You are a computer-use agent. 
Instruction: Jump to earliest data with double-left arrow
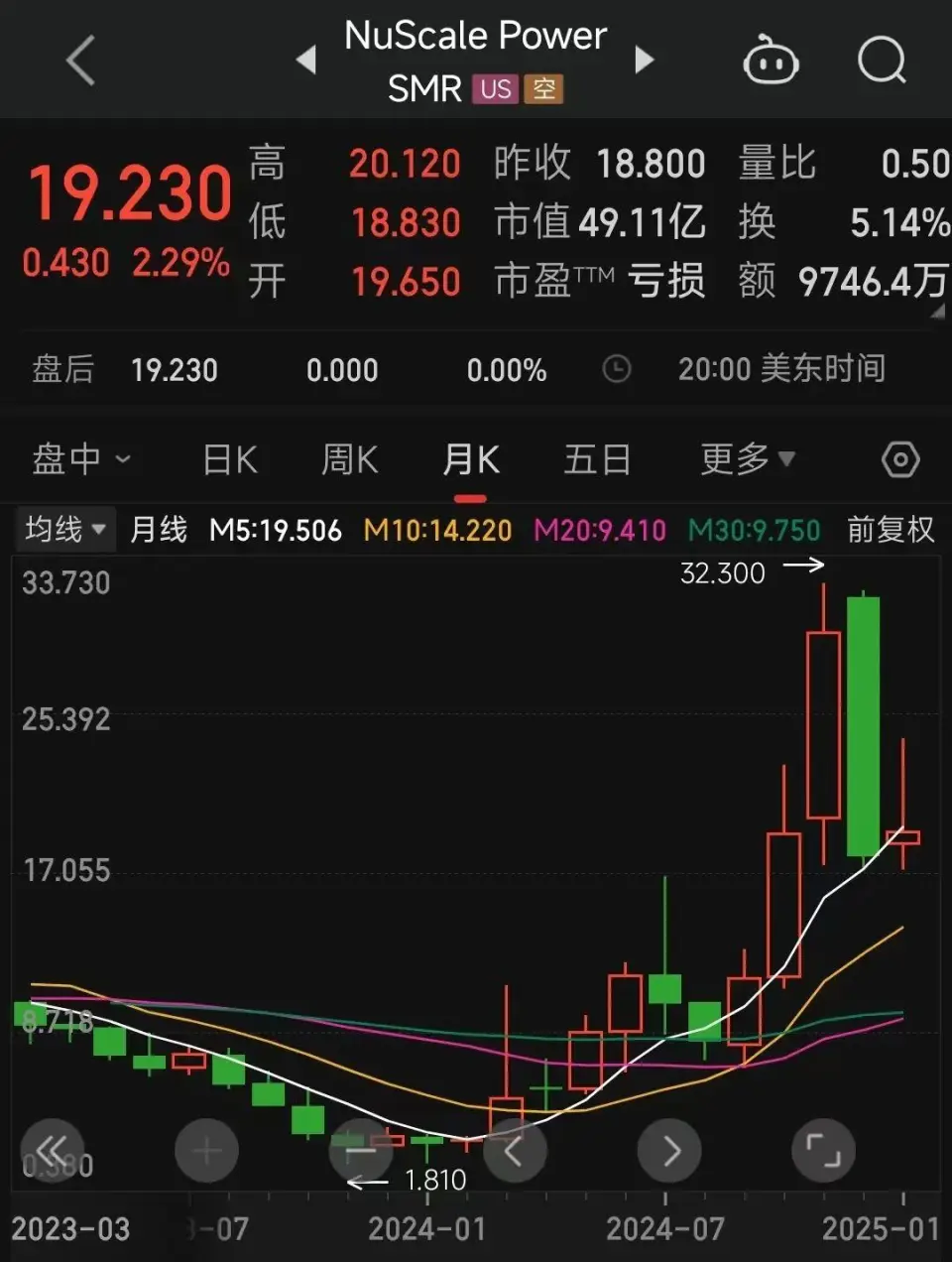(x=52, y=1151)
